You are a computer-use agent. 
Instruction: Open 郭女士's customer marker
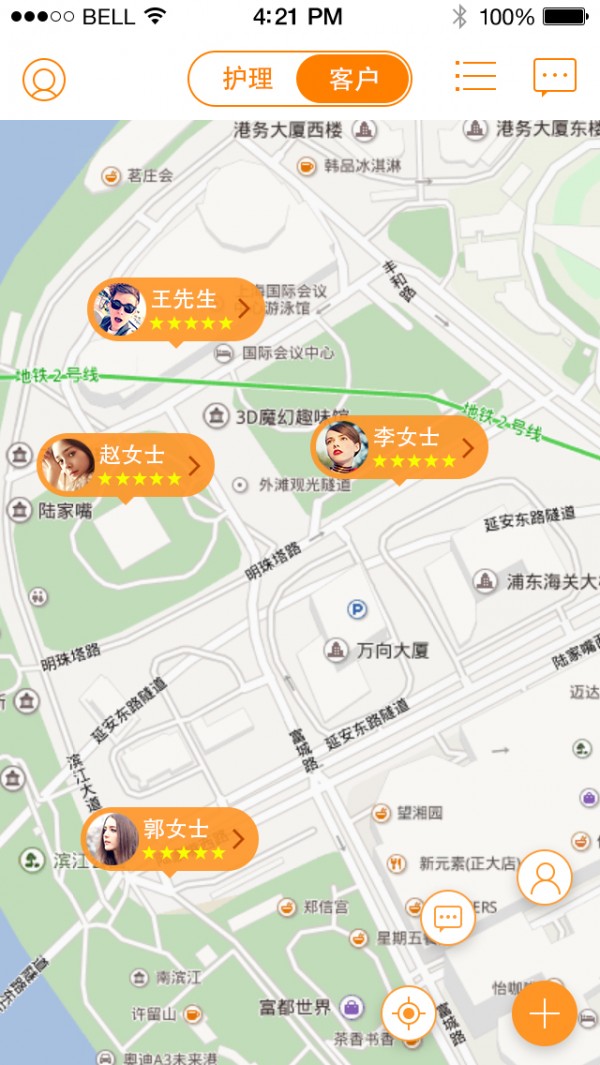pos(170,840)
